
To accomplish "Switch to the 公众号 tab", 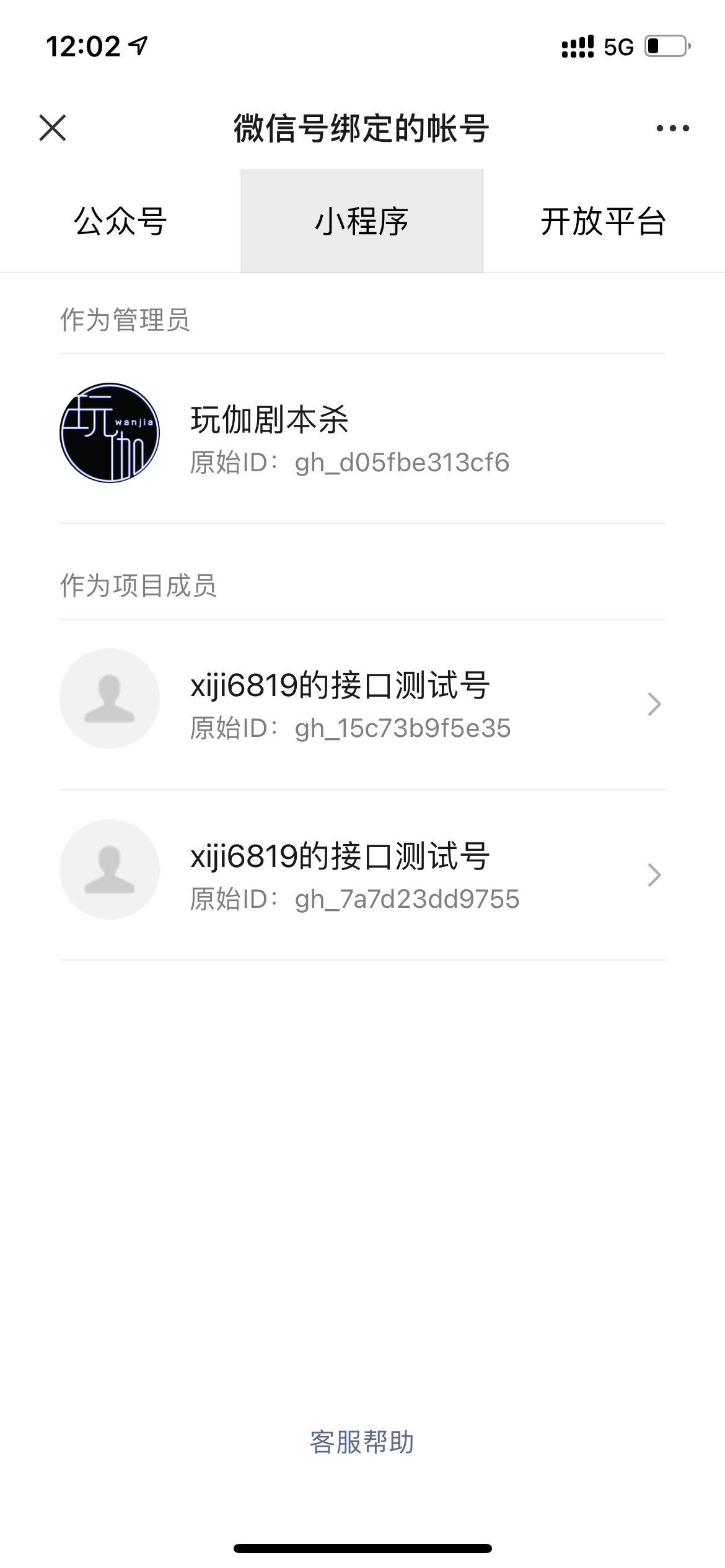I will [x=120, y=221].
